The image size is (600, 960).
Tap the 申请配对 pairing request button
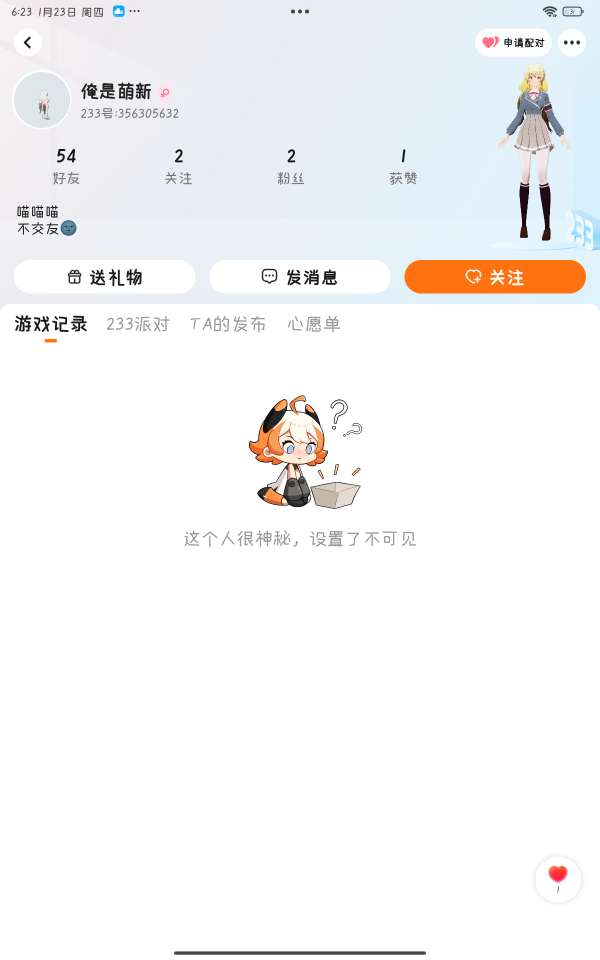coord(513,42)
